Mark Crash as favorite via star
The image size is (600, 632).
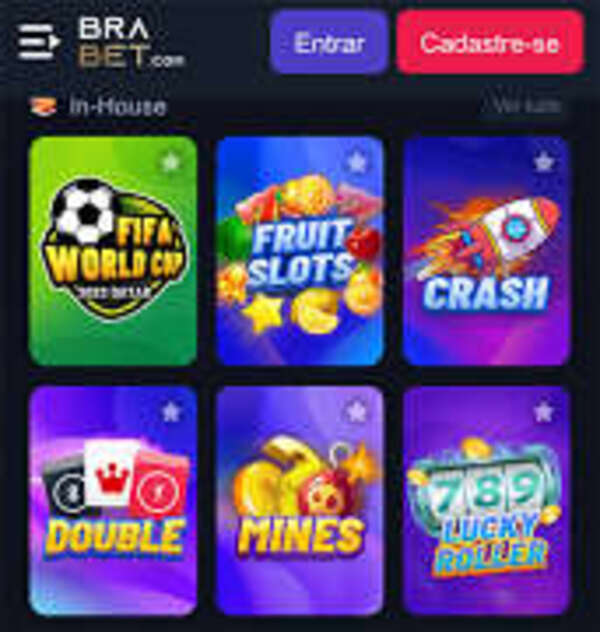pos(543,162)
